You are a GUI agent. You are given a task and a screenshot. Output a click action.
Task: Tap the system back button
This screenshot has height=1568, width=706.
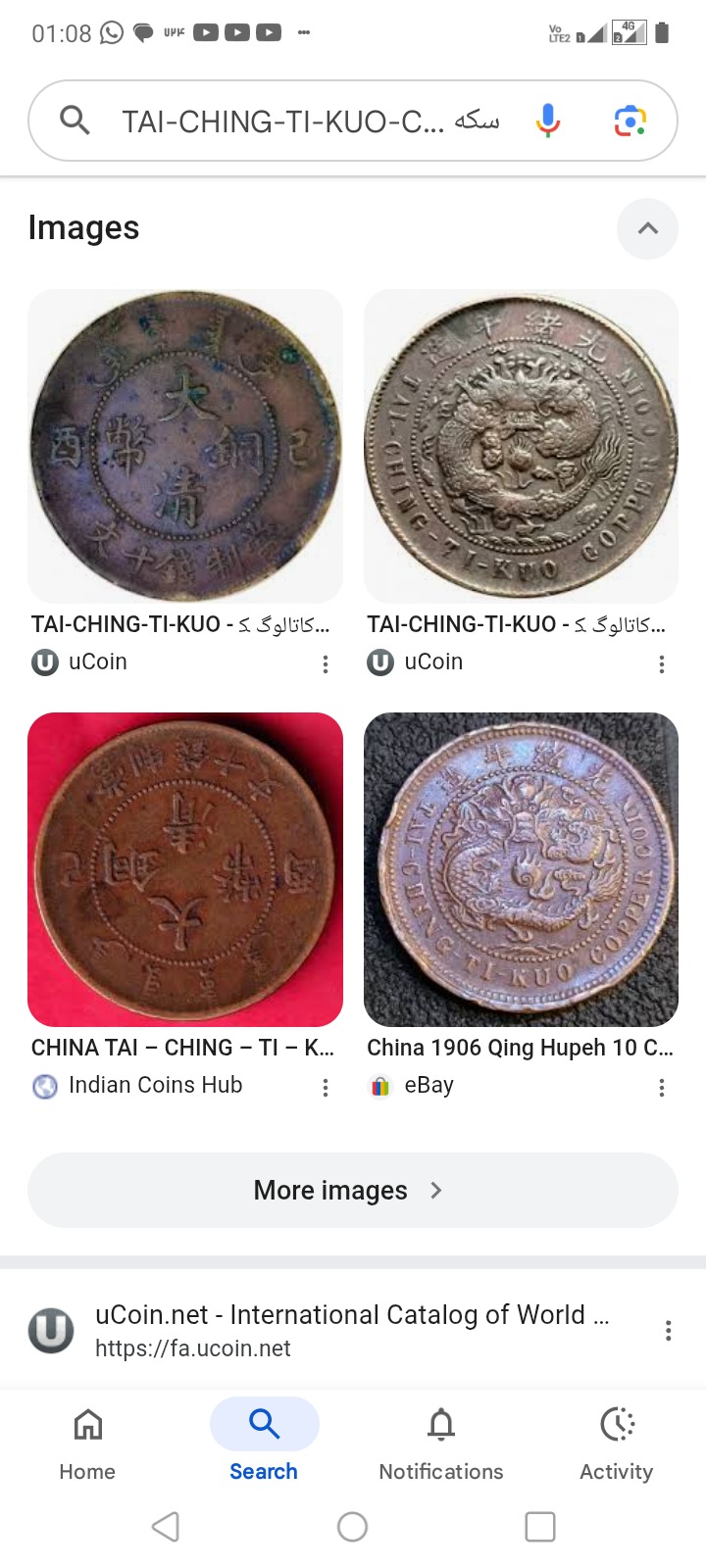166,1526
